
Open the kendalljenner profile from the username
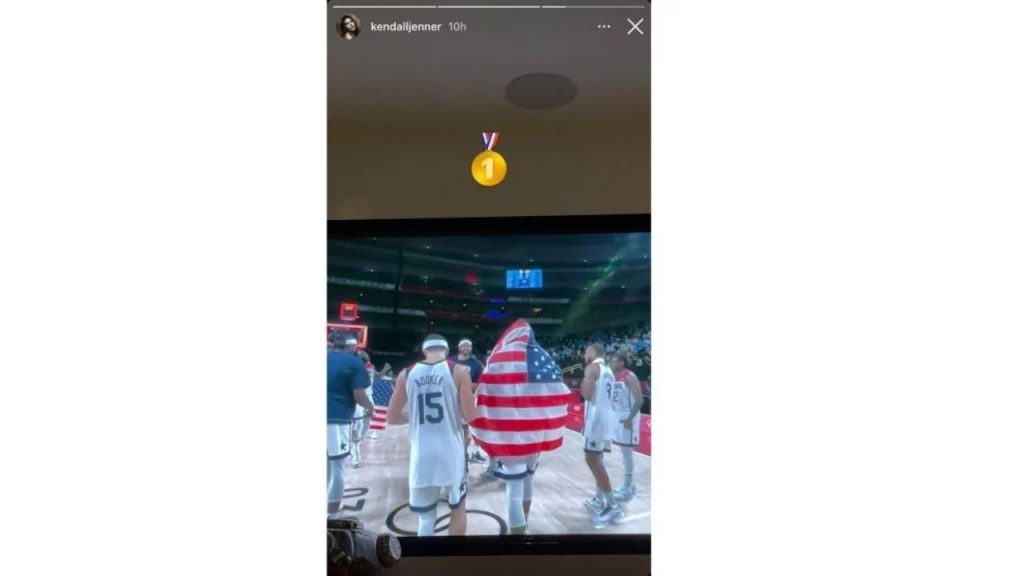[405, 27]
